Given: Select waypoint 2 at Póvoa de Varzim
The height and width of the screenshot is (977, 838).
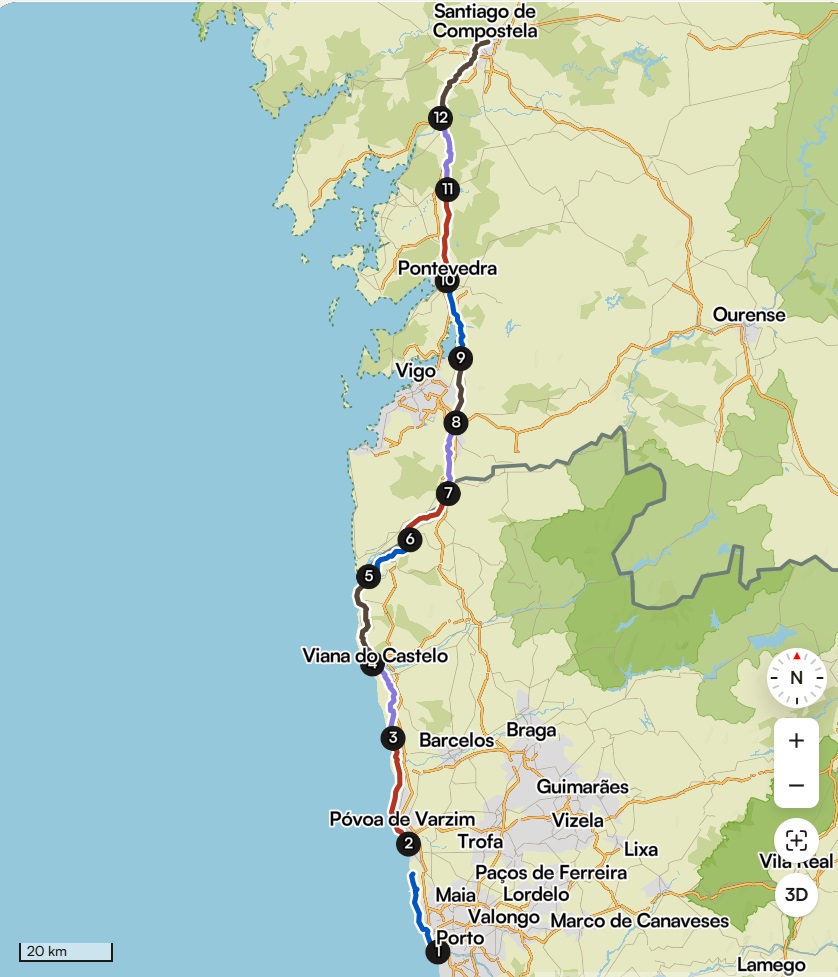Looking at the screenshot, I should (407, 845).
